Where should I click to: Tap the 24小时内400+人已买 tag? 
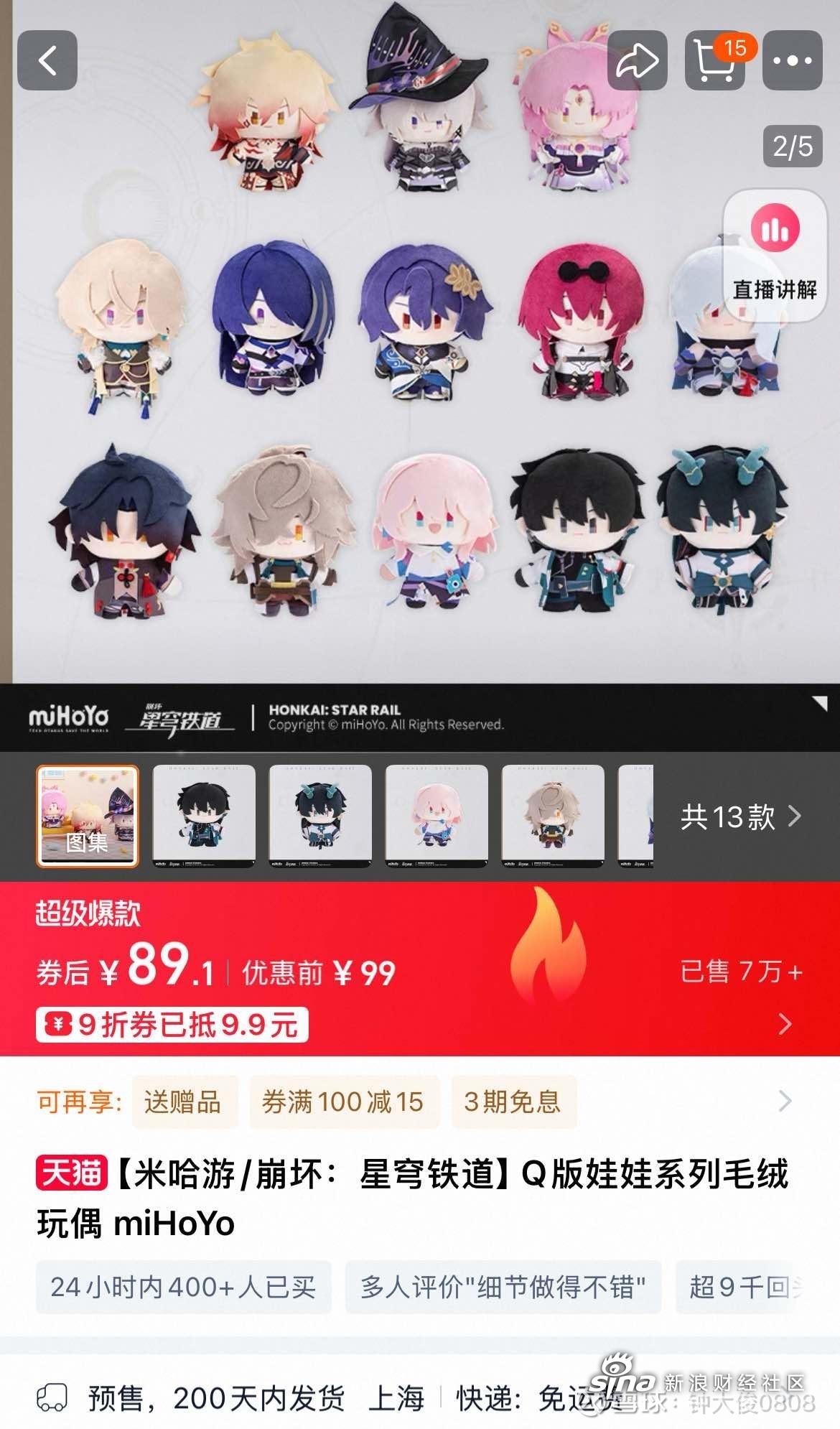coord(184,1287)
